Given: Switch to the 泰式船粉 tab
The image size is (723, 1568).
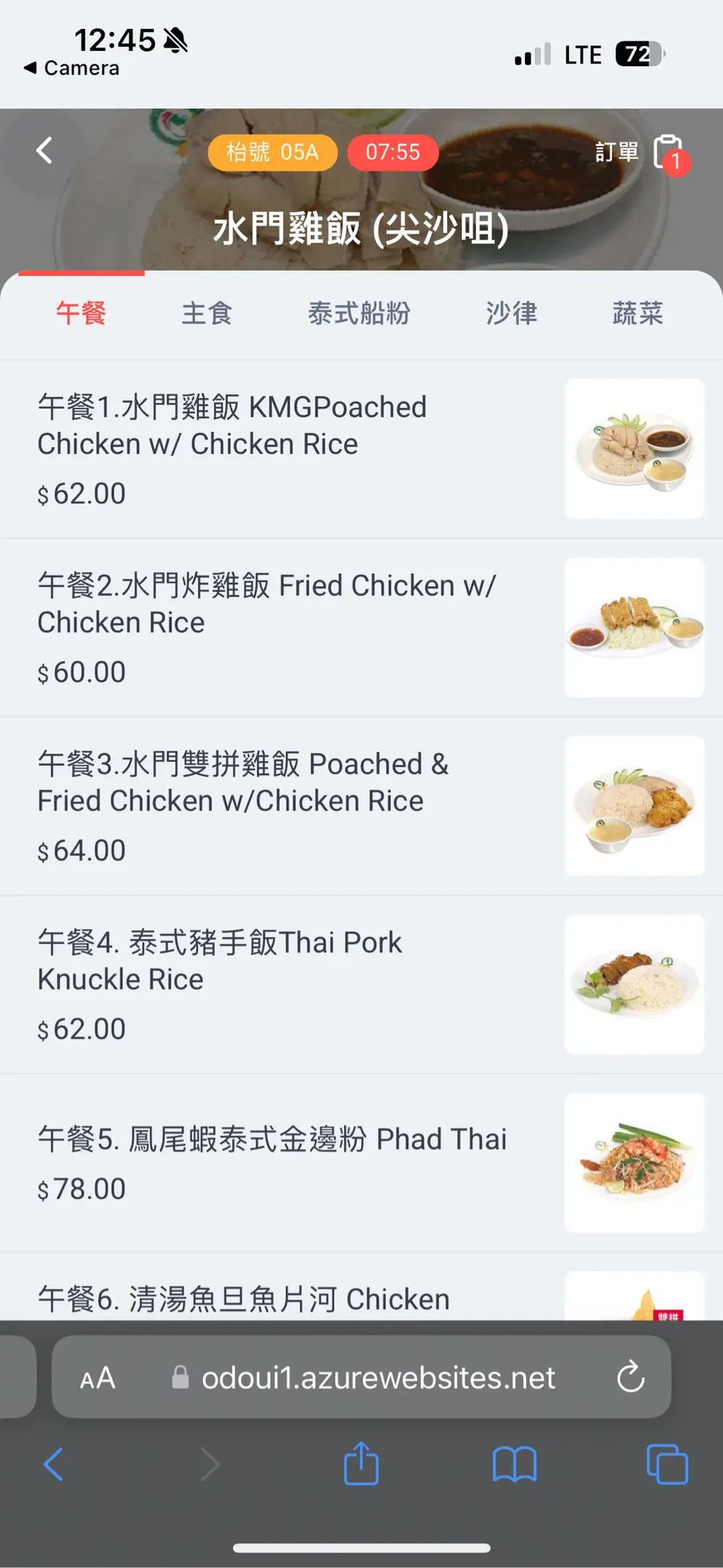Looking at the screenshot, I should 359,314.
